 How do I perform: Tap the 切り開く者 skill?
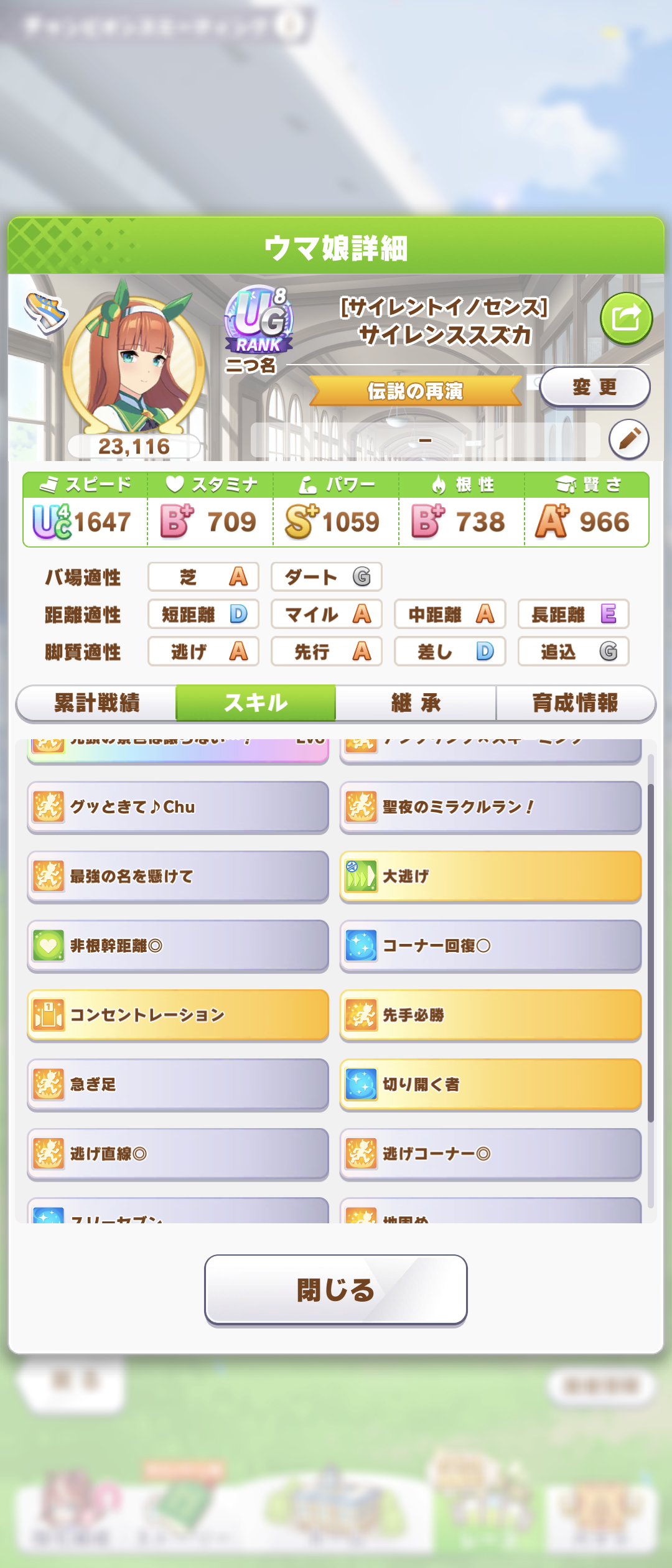[x=490, y=1085]
